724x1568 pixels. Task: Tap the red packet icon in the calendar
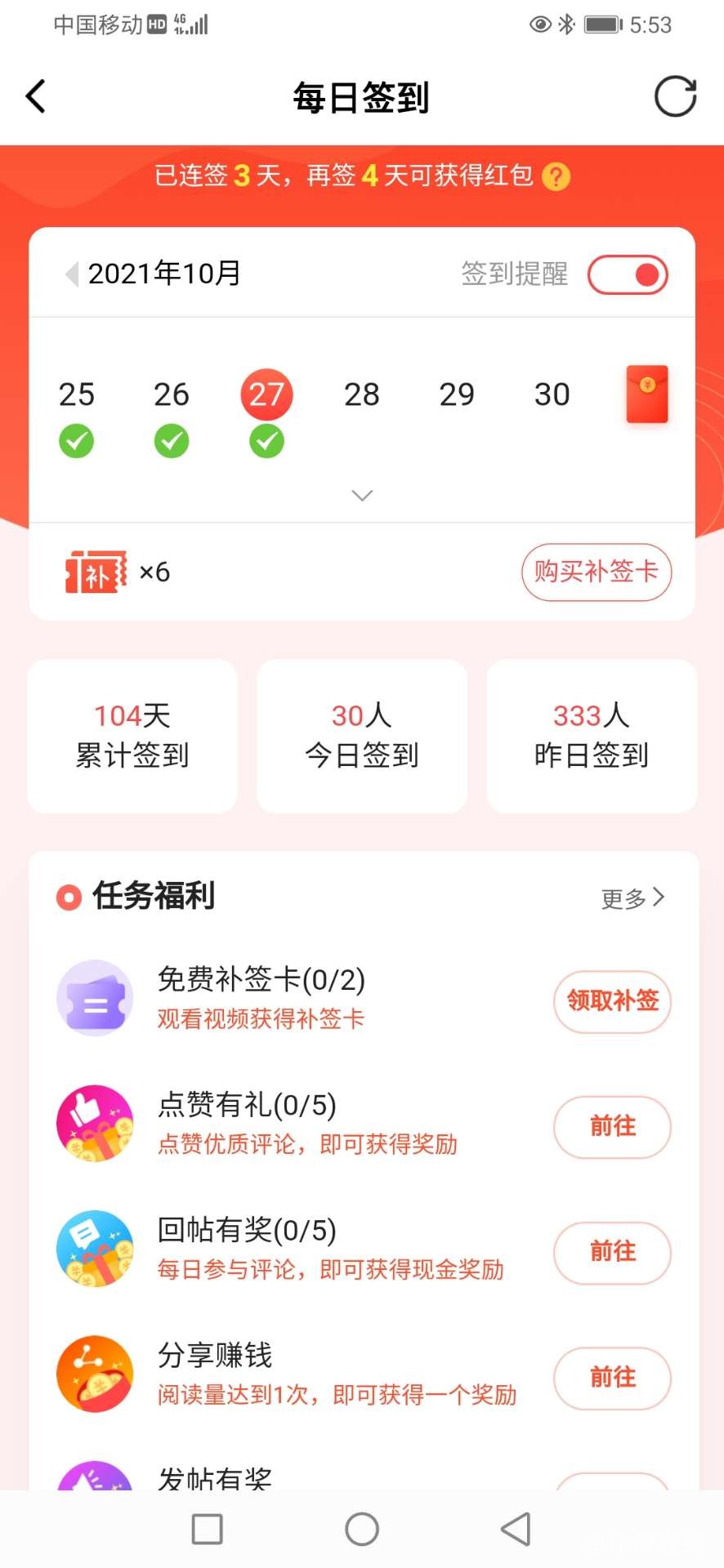(x=646, y=394)
